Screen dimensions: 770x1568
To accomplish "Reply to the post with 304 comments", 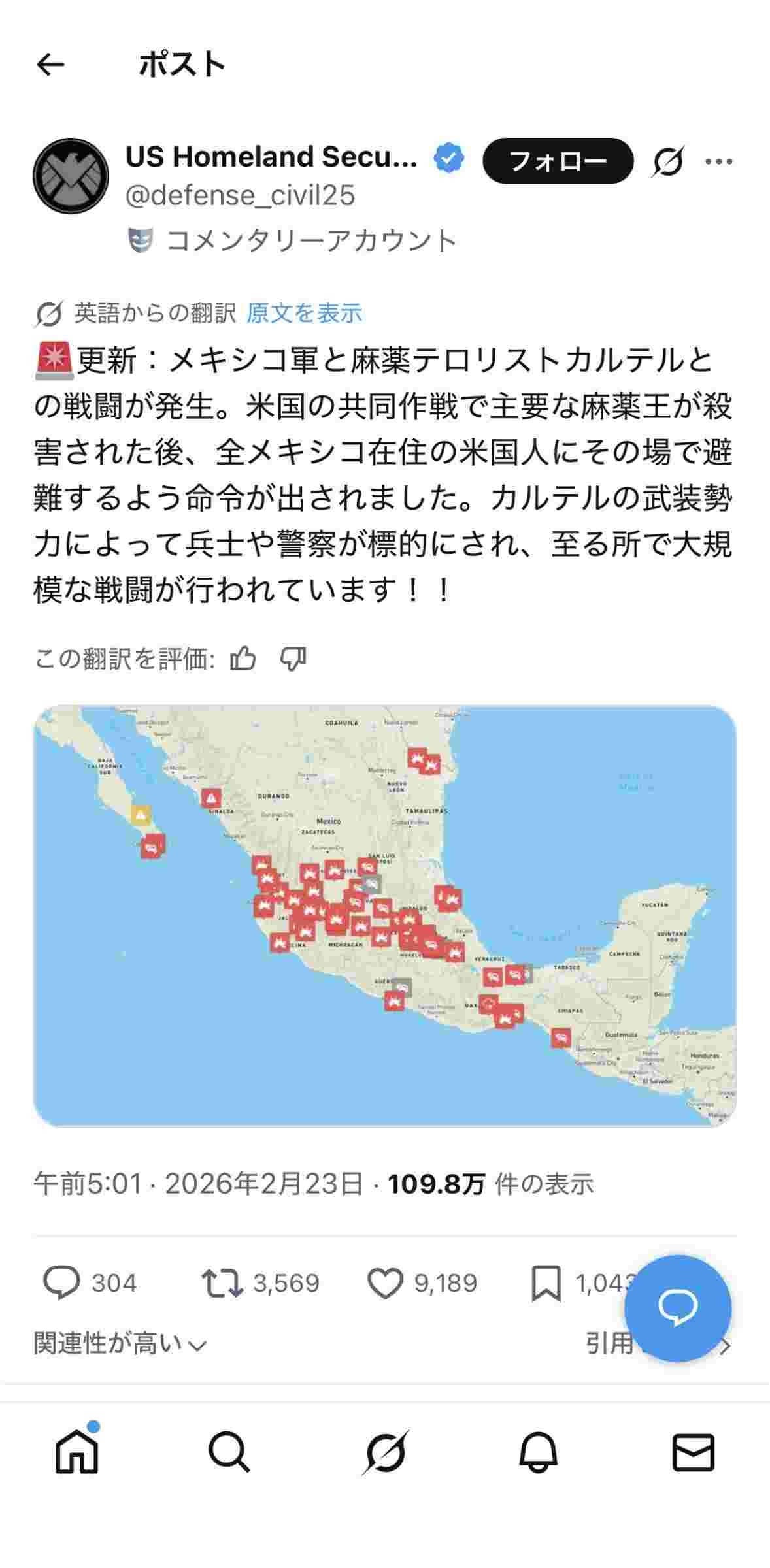I will 61,1283.
